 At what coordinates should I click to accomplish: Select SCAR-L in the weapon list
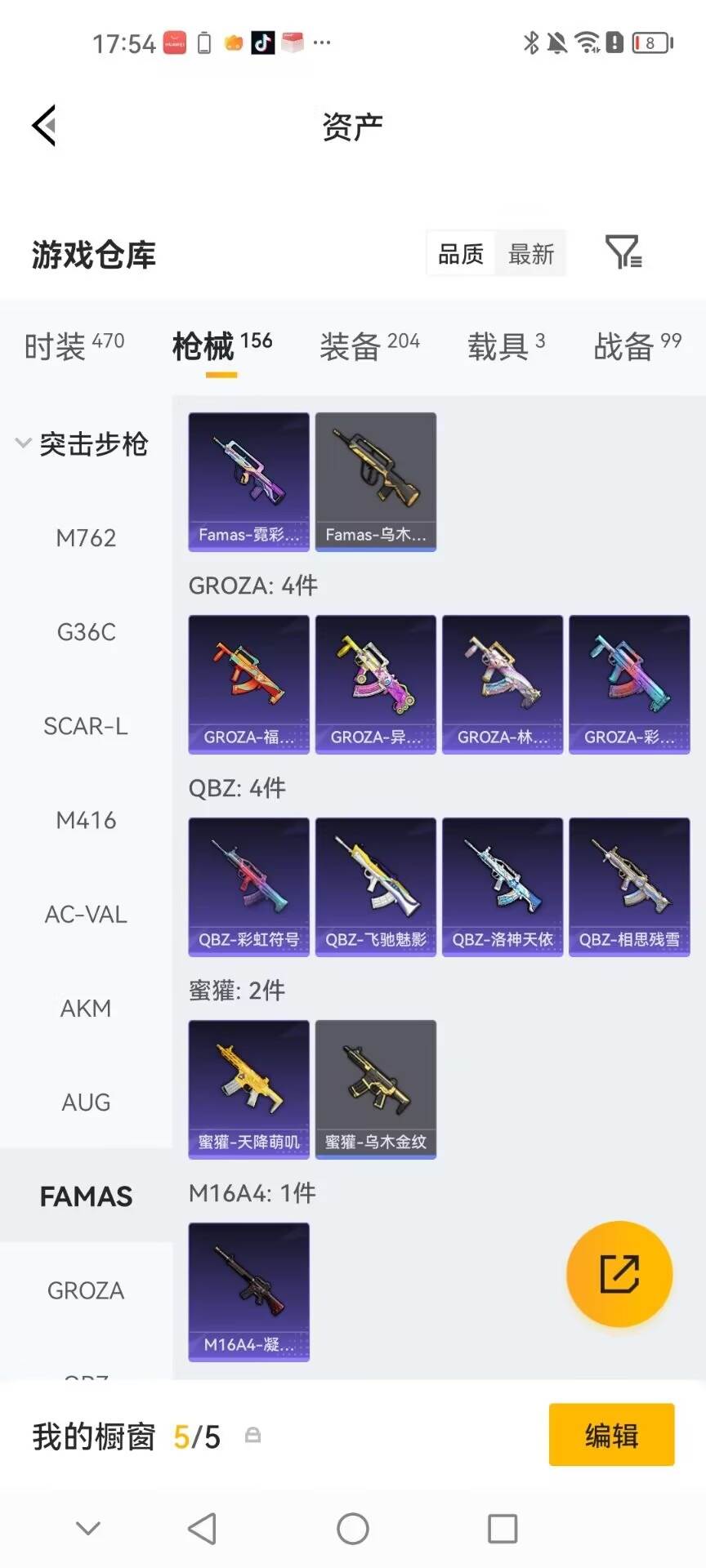86,726
